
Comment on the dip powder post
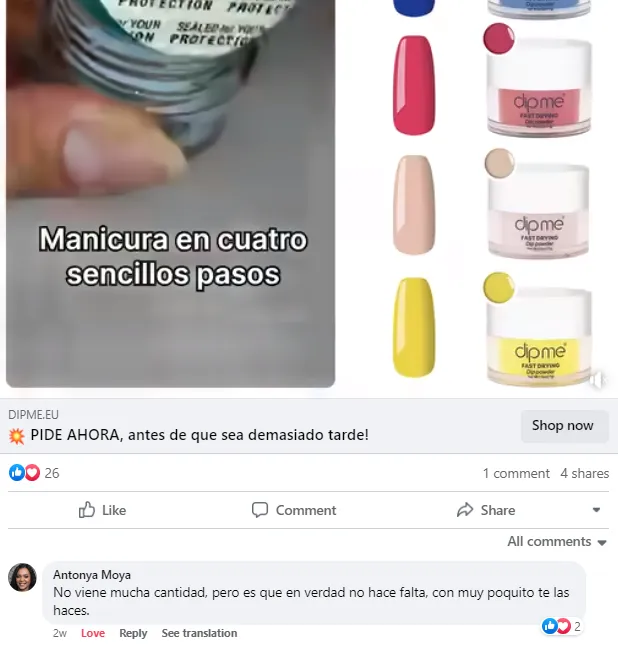293,510
